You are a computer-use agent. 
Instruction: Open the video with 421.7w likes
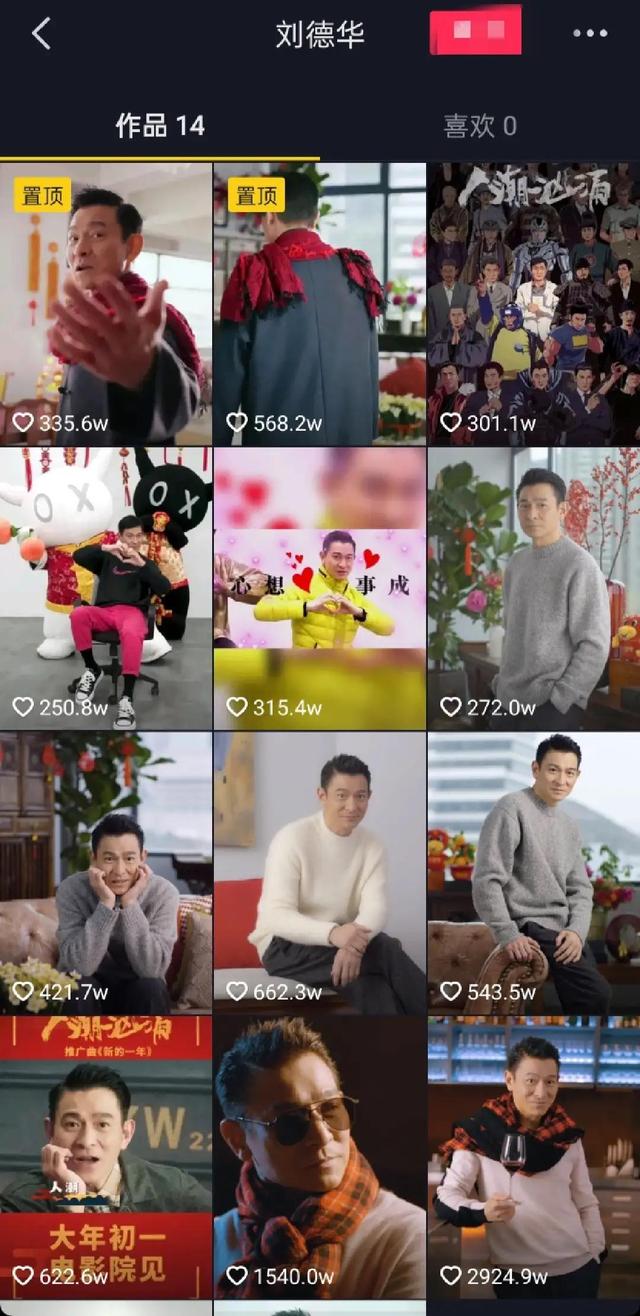coord(106,872)
